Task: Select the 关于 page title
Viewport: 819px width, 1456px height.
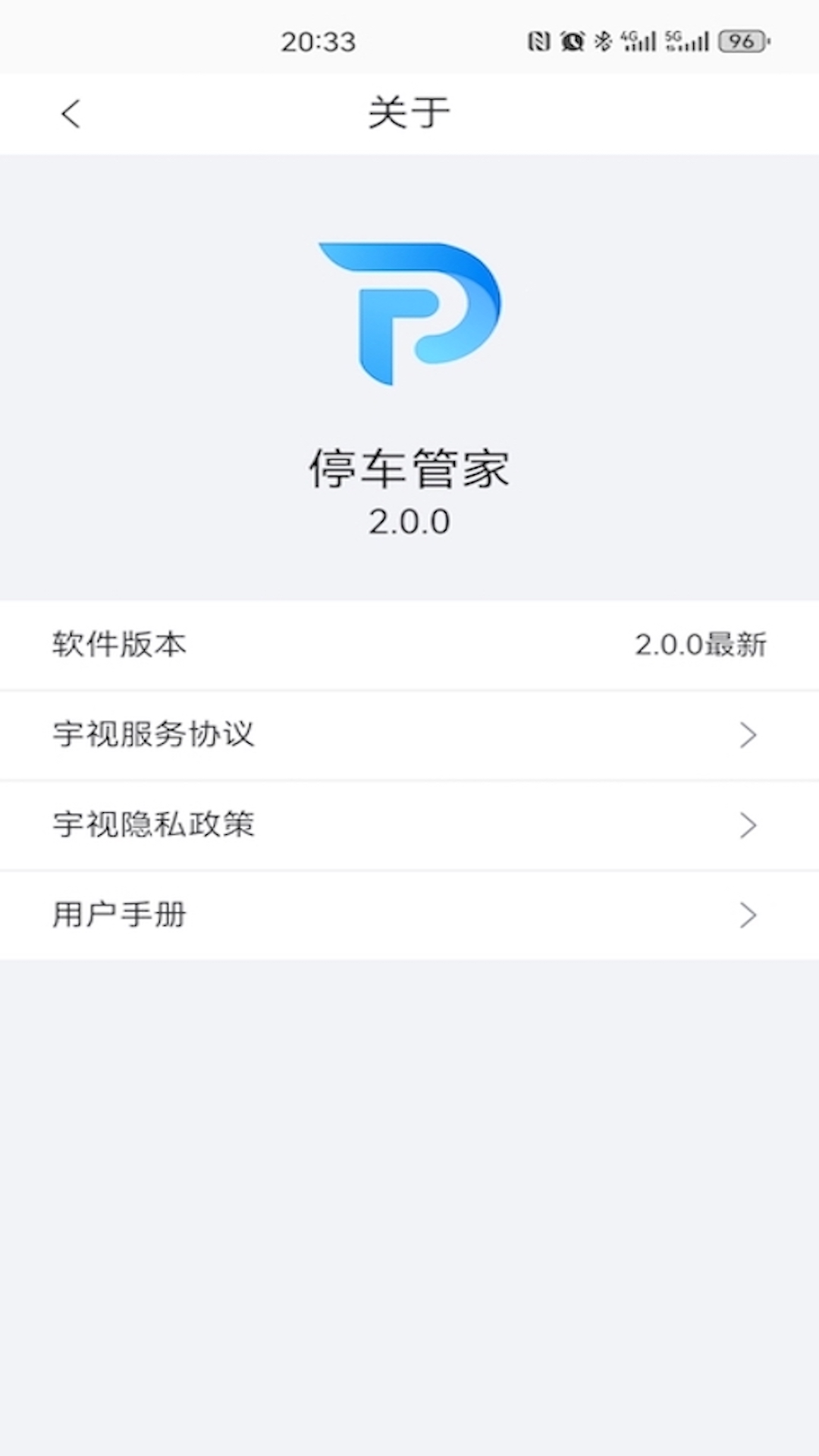Action: point(409,111)
